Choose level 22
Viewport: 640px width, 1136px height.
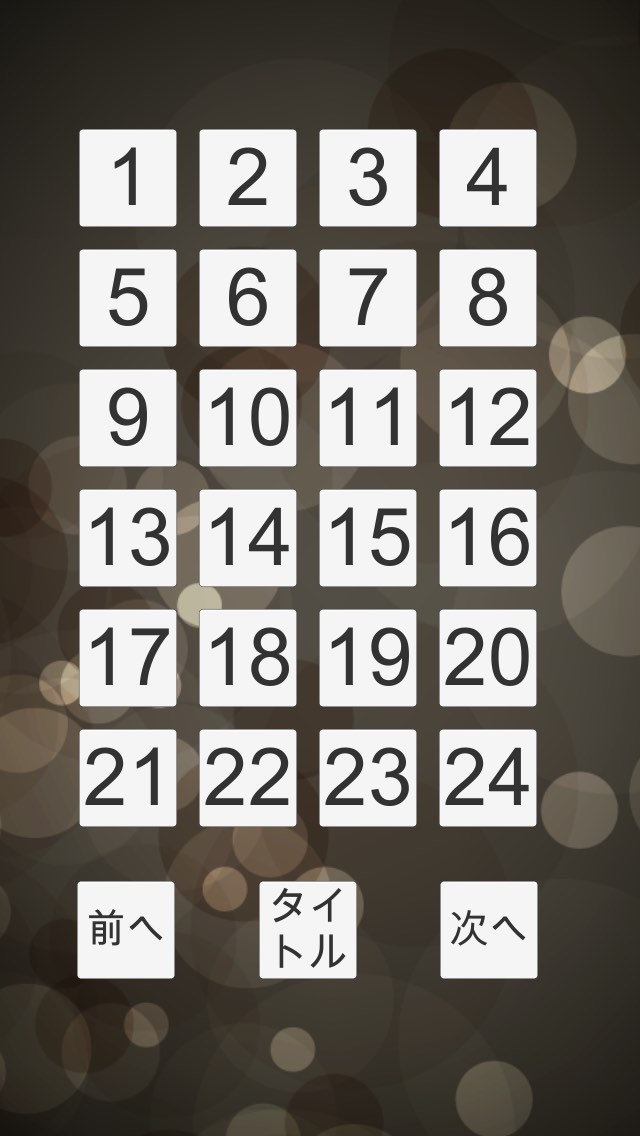click(248, 778)
